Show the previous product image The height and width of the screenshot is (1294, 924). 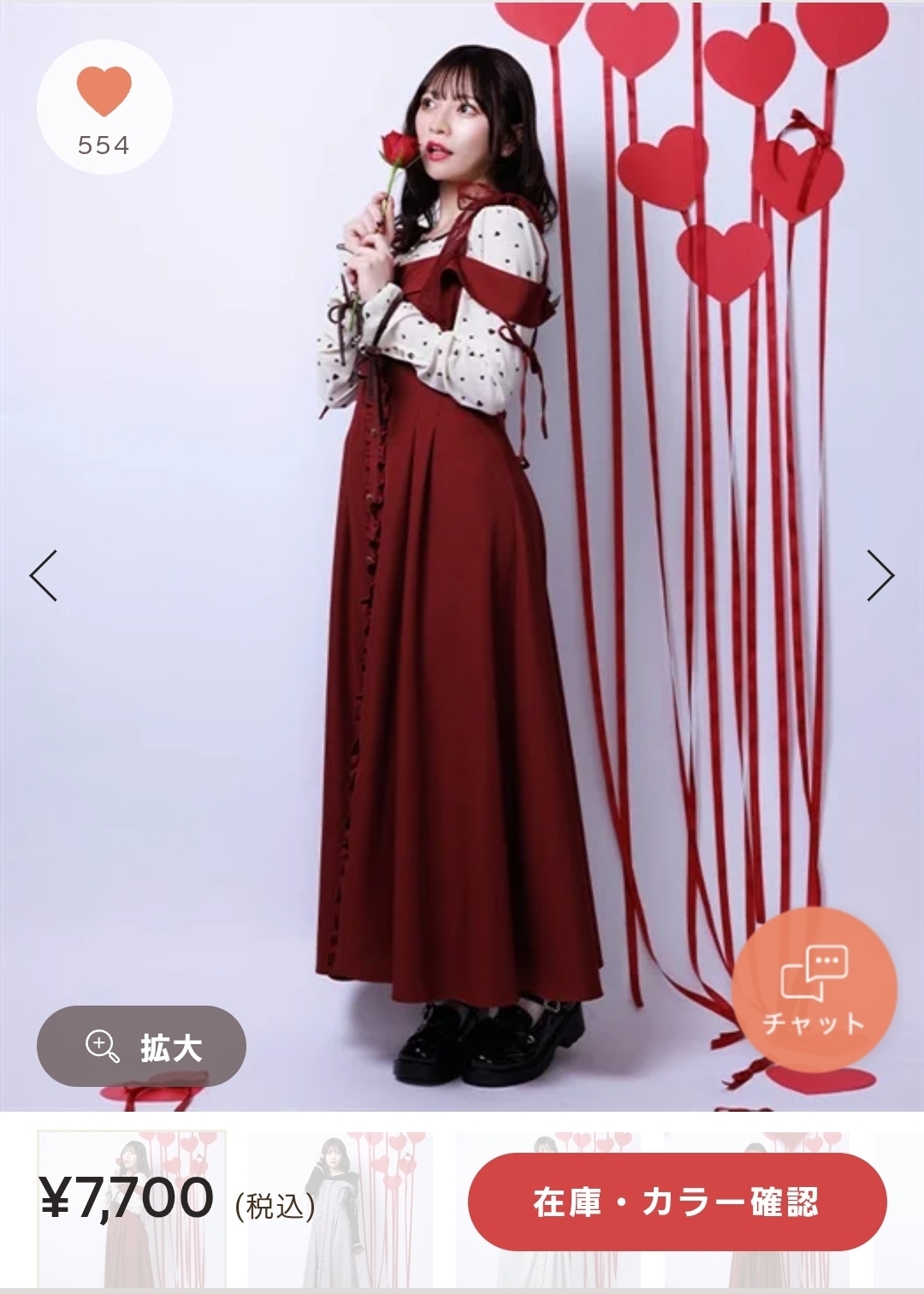44,575
